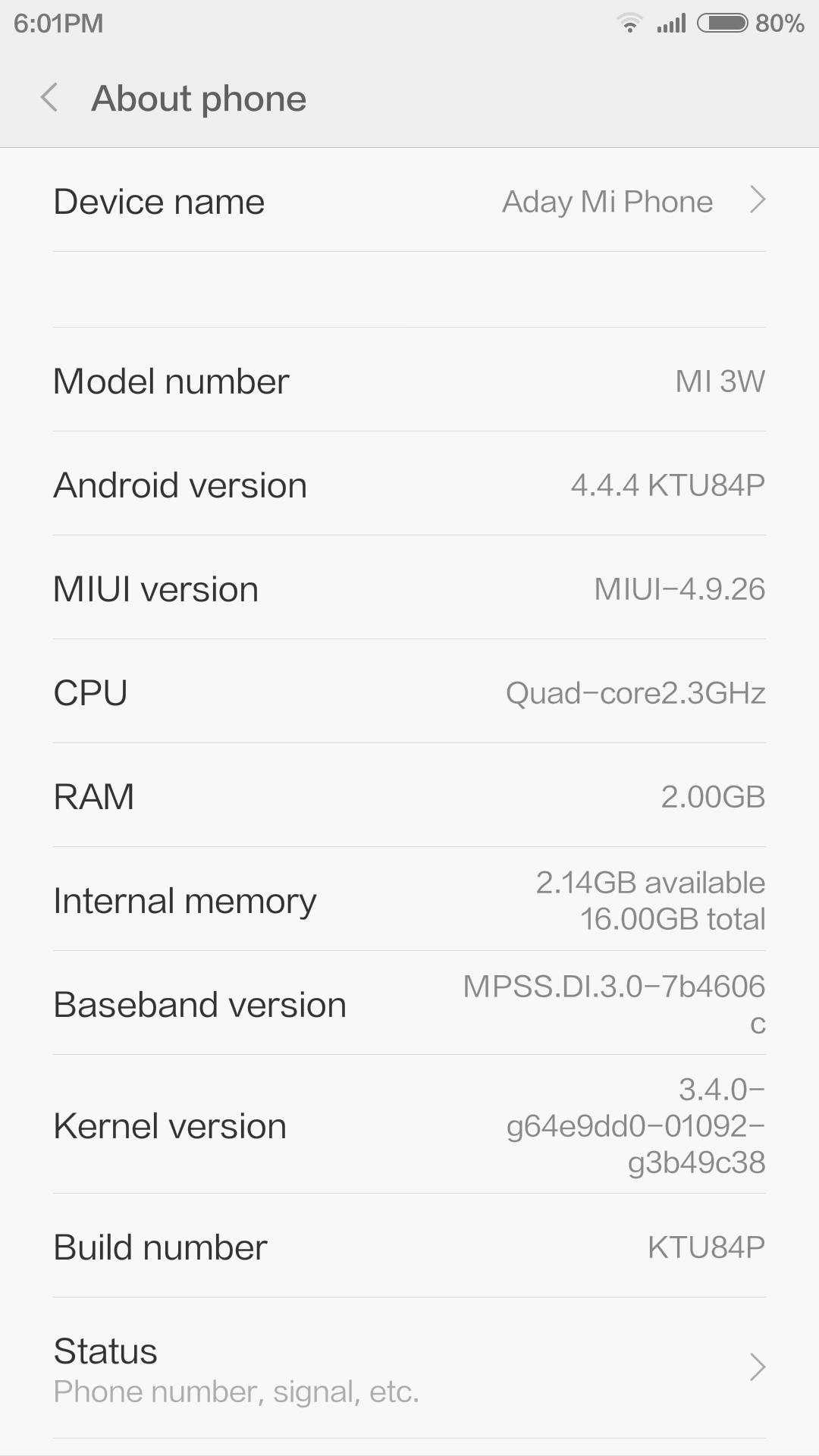Open the Device name setting

(409, 201)
